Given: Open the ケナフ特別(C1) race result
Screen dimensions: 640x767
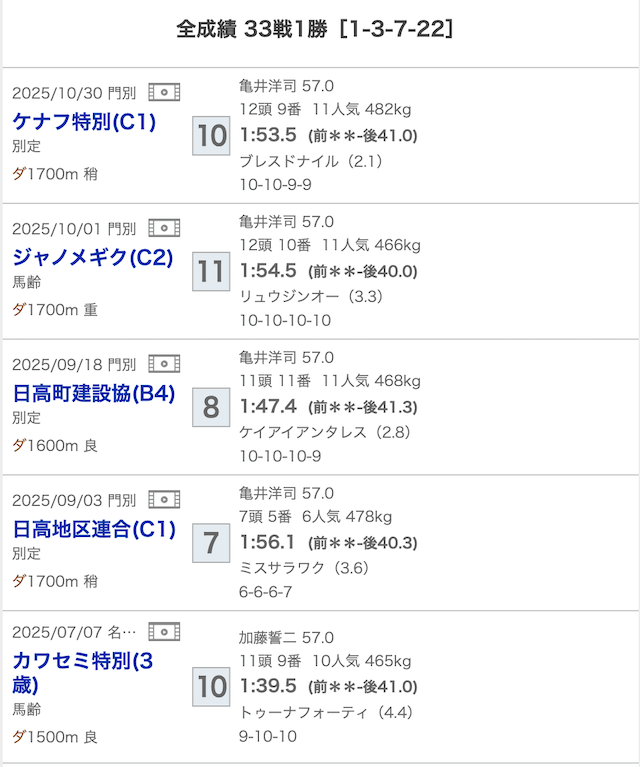Looking at the screenshot, I should (x=84, y=122).
